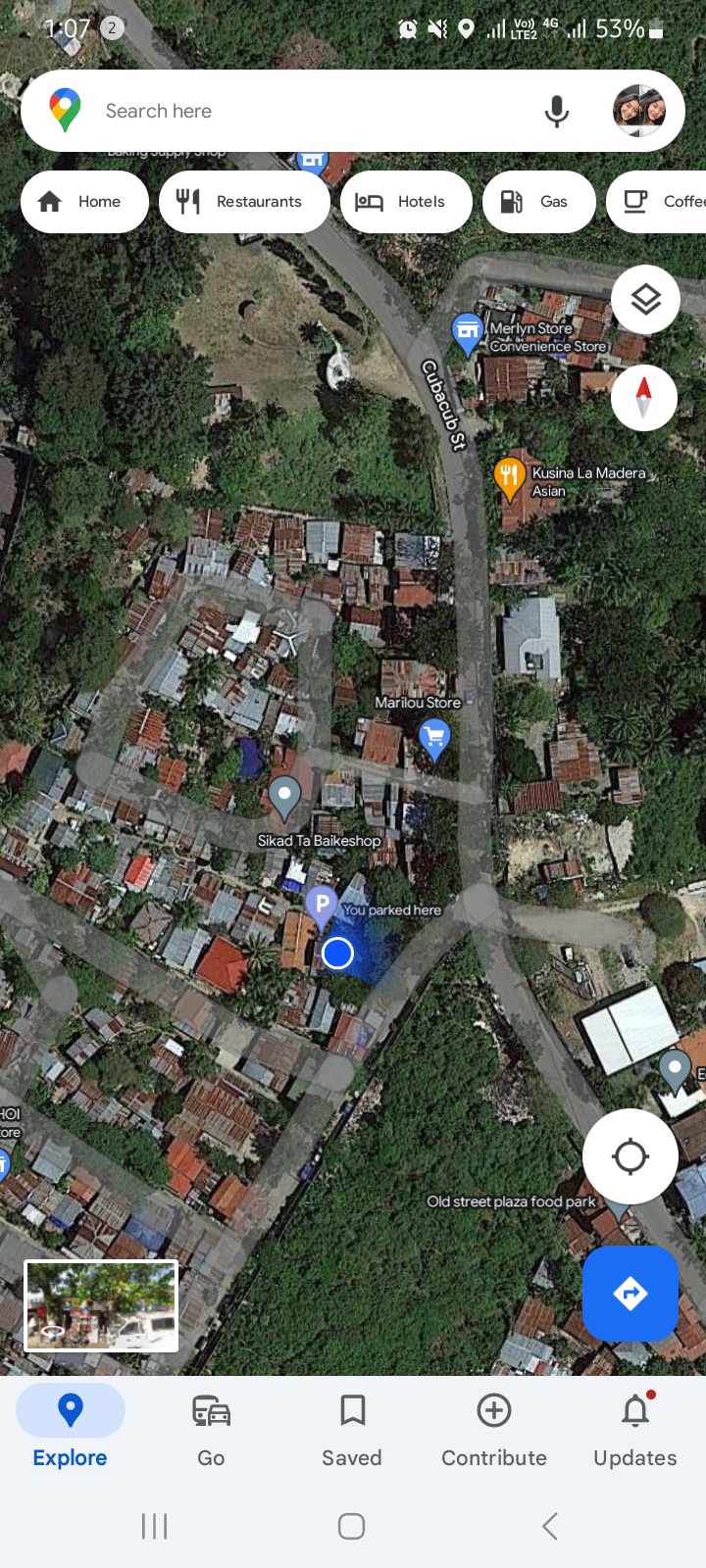Open the Merlyn Store map pin
The image size is (706, 1568).
pos(468,331)
